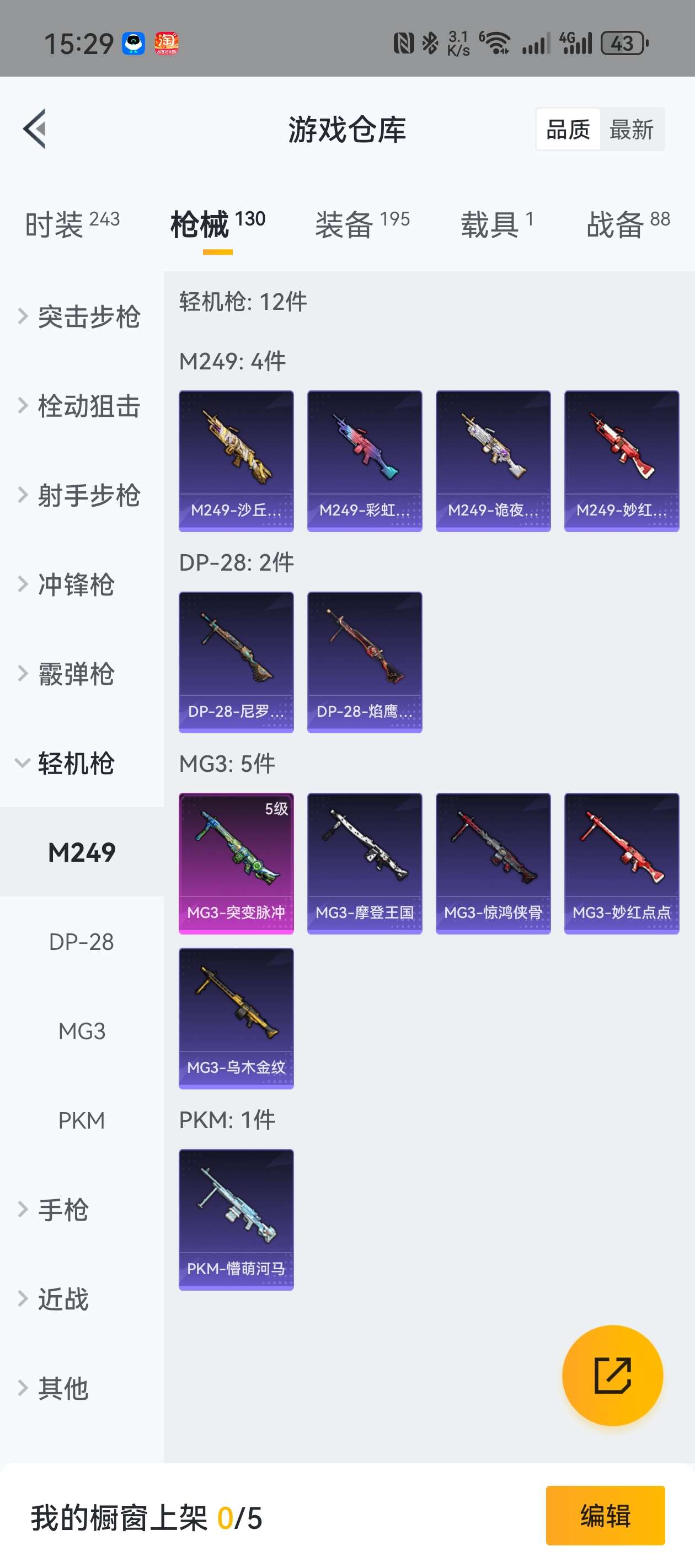Open the PKM-懵萌河马 skin tile
Image resolution: width=695 pixels, height=1568 pixels.
236,1219
